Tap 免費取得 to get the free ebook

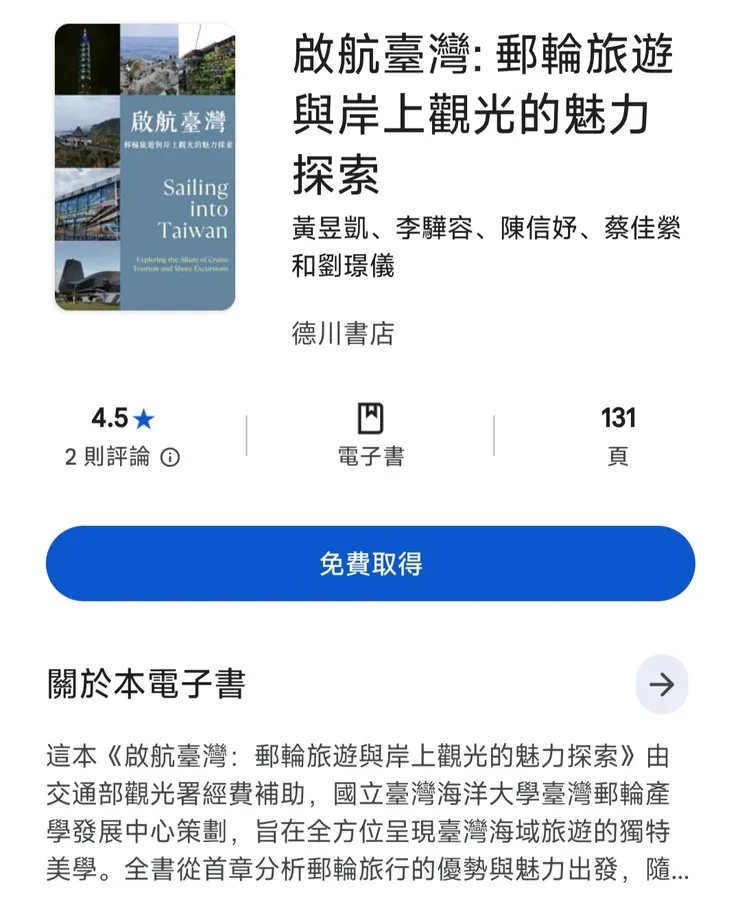(x=370, y=563)
